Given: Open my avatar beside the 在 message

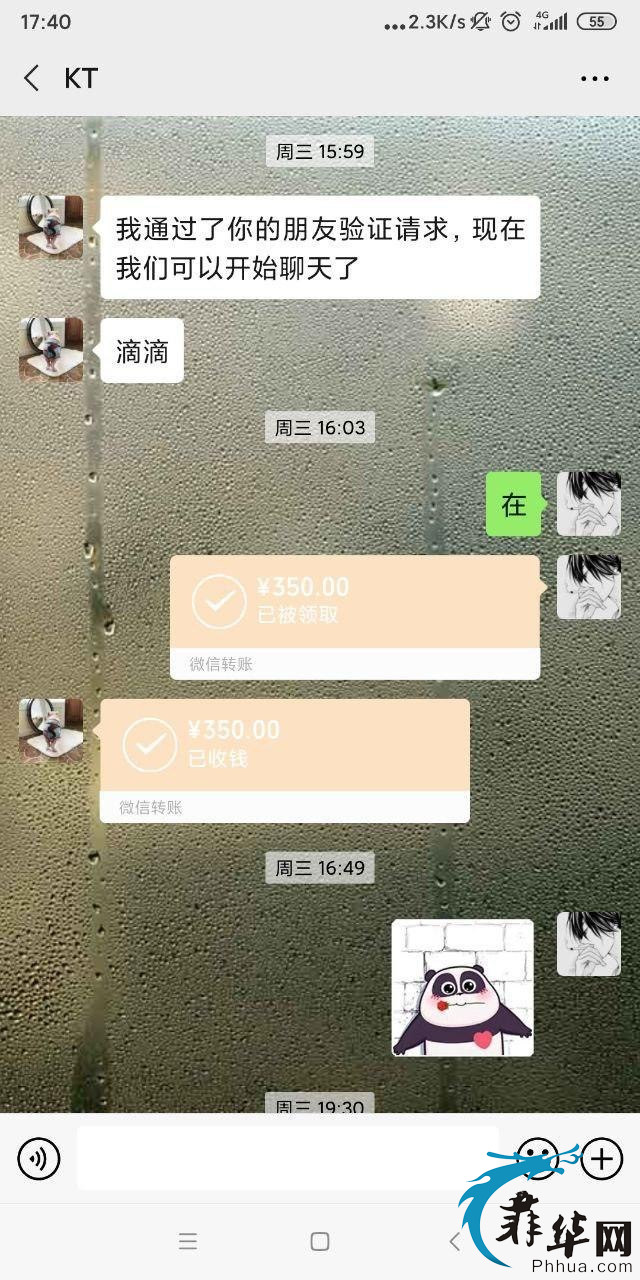Looking at the screenshot, I should point(588,504).
